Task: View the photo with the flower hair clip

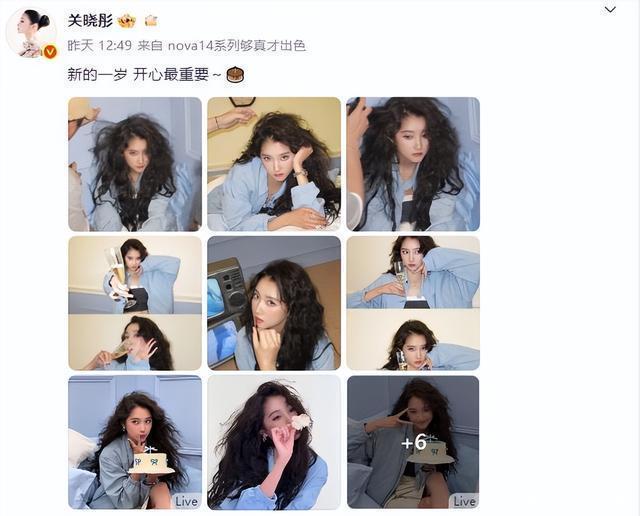Action: click(274, 441)
